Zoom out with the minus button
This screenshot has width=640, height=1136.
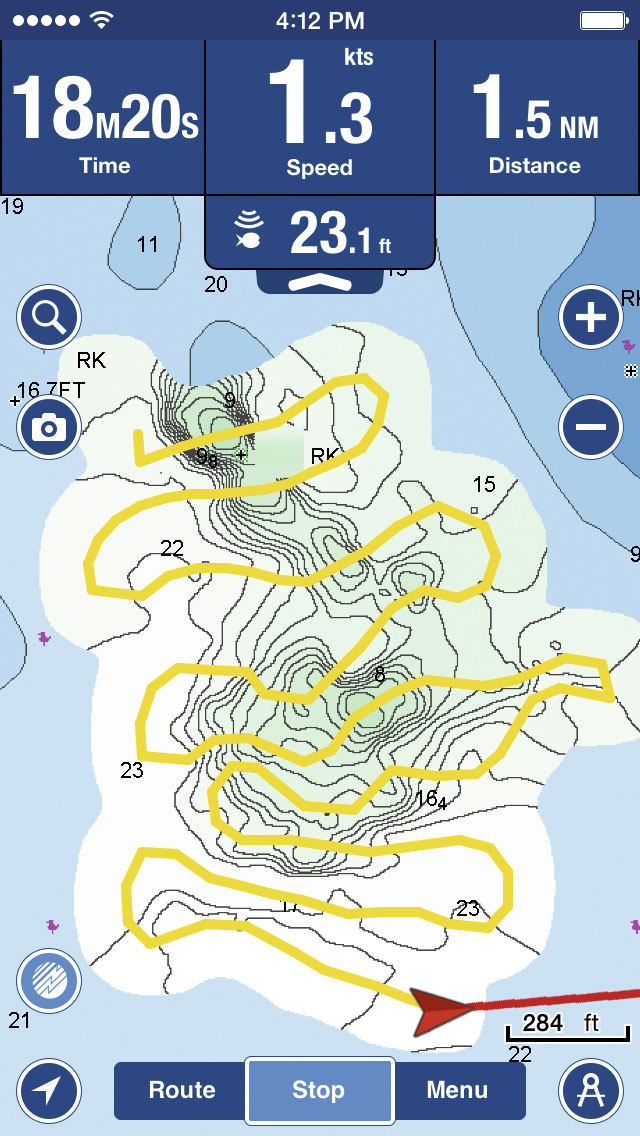click(591, 427)
